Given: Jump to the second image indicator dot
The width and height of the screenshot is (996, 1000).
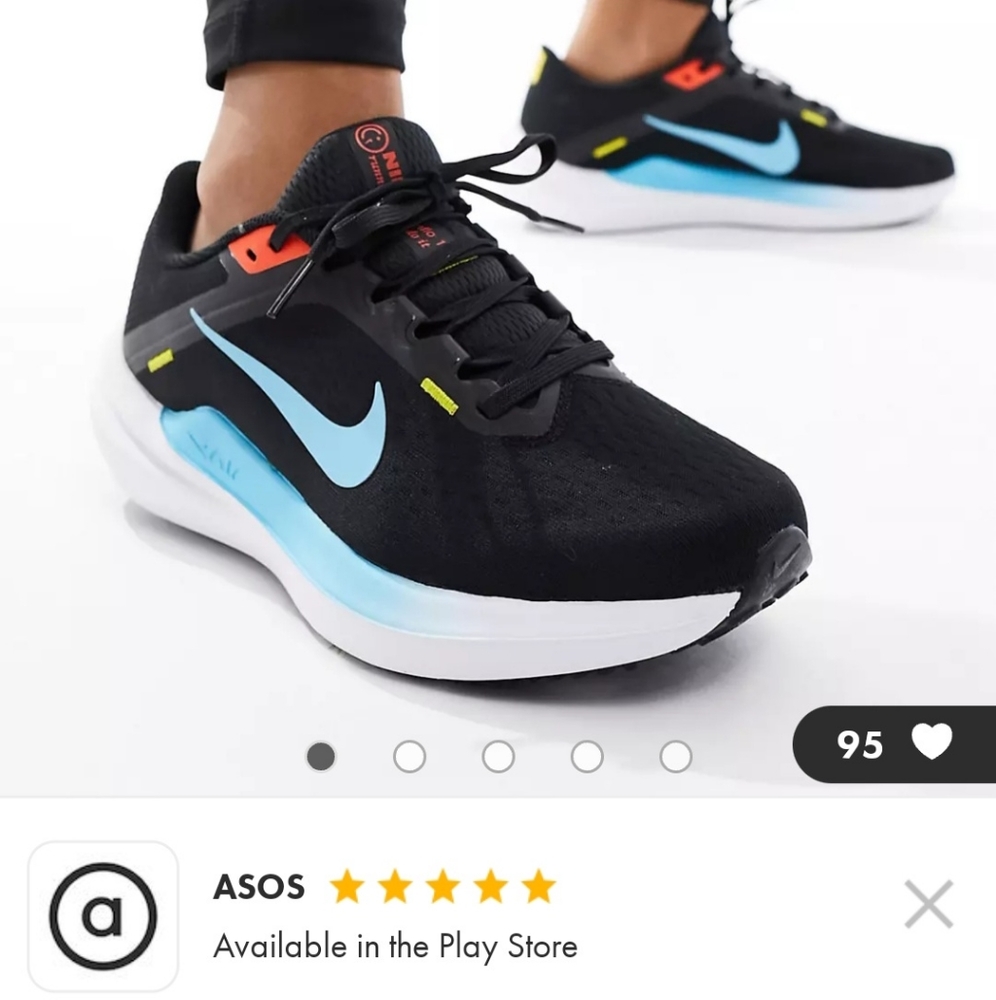Looking at the screenshot, I should [408, 758].
